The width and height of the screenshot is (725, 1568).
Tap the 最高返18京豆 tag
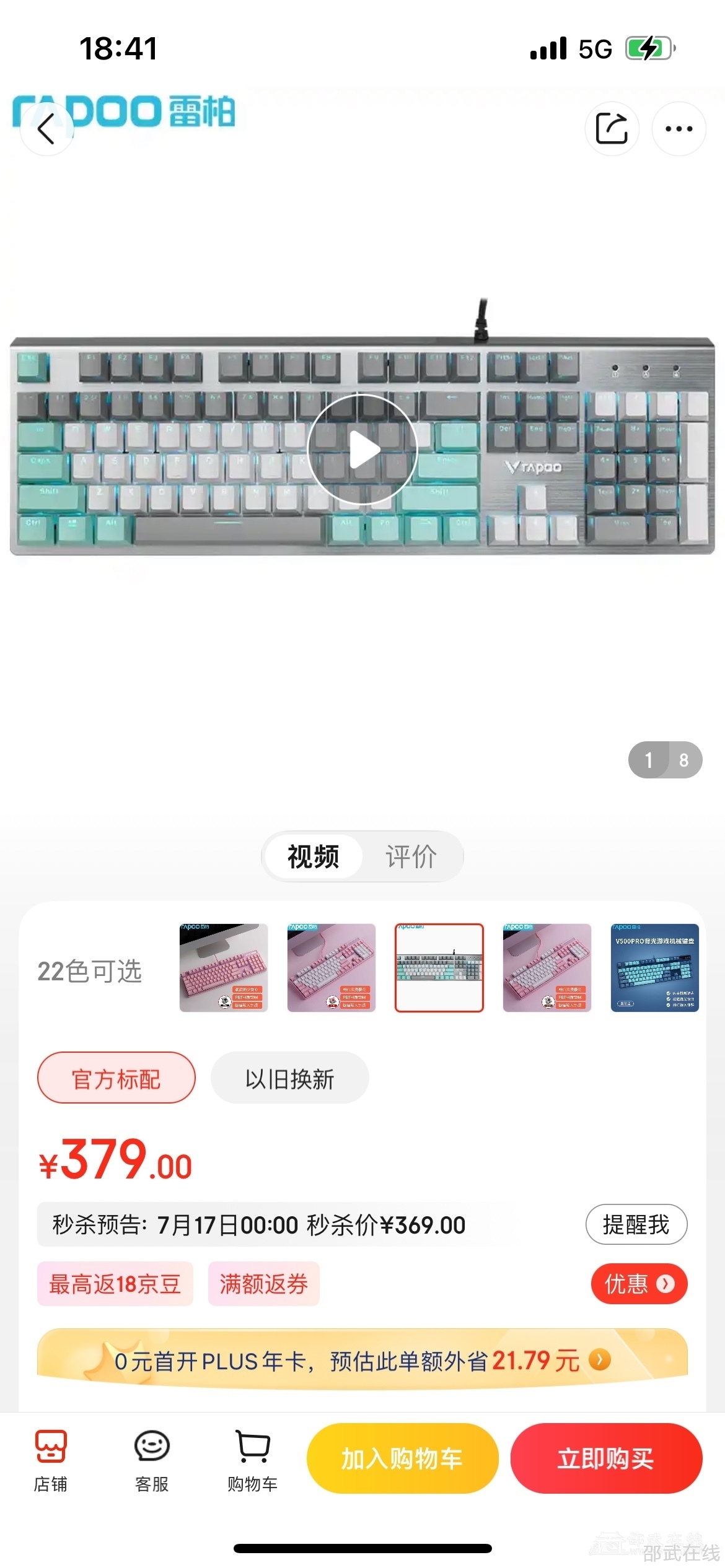pos(115,1284)
